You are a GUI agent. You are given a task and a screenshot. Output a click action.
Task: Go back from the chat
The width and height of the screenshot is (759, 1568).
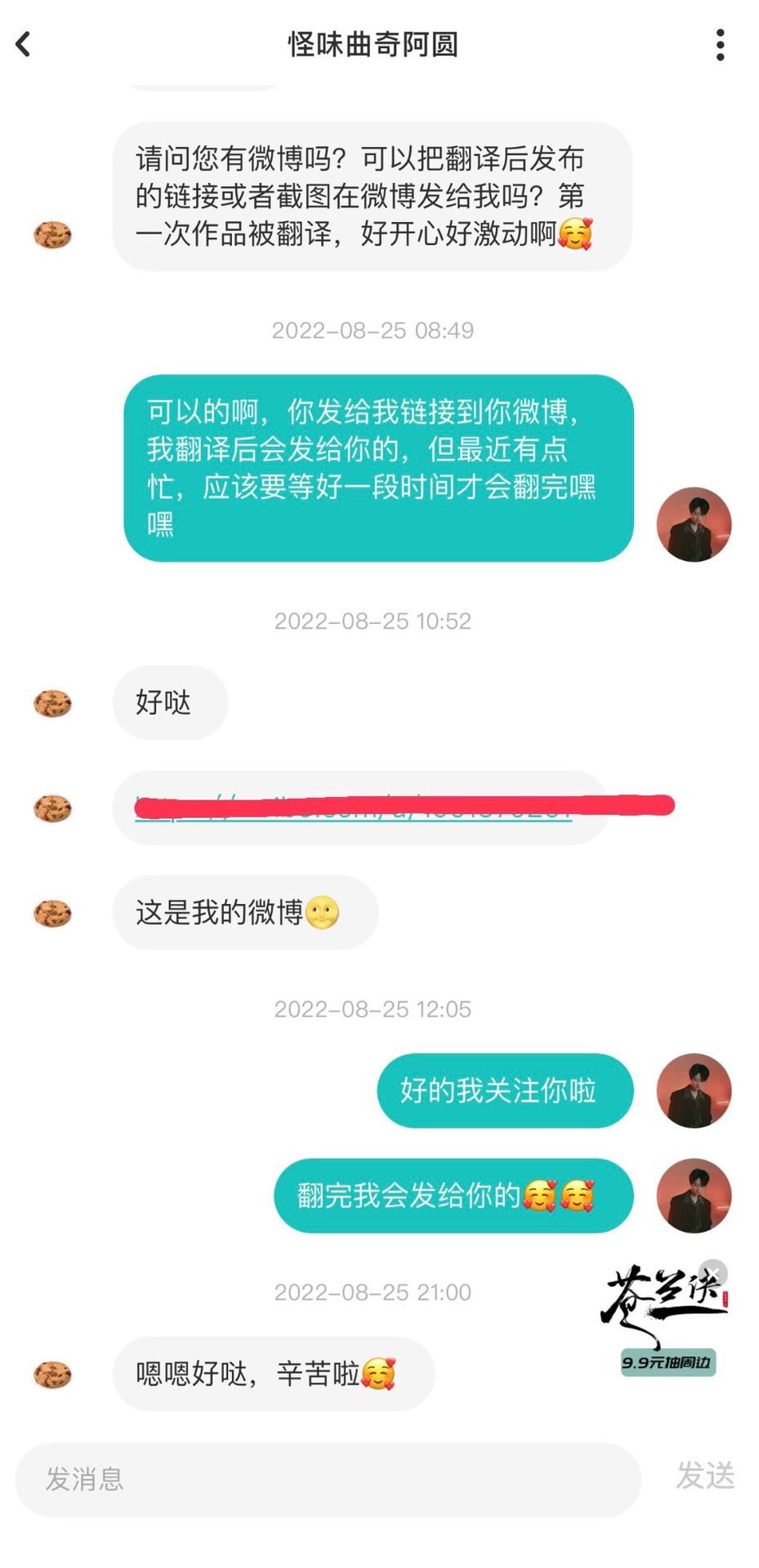[x=24, y=44]
